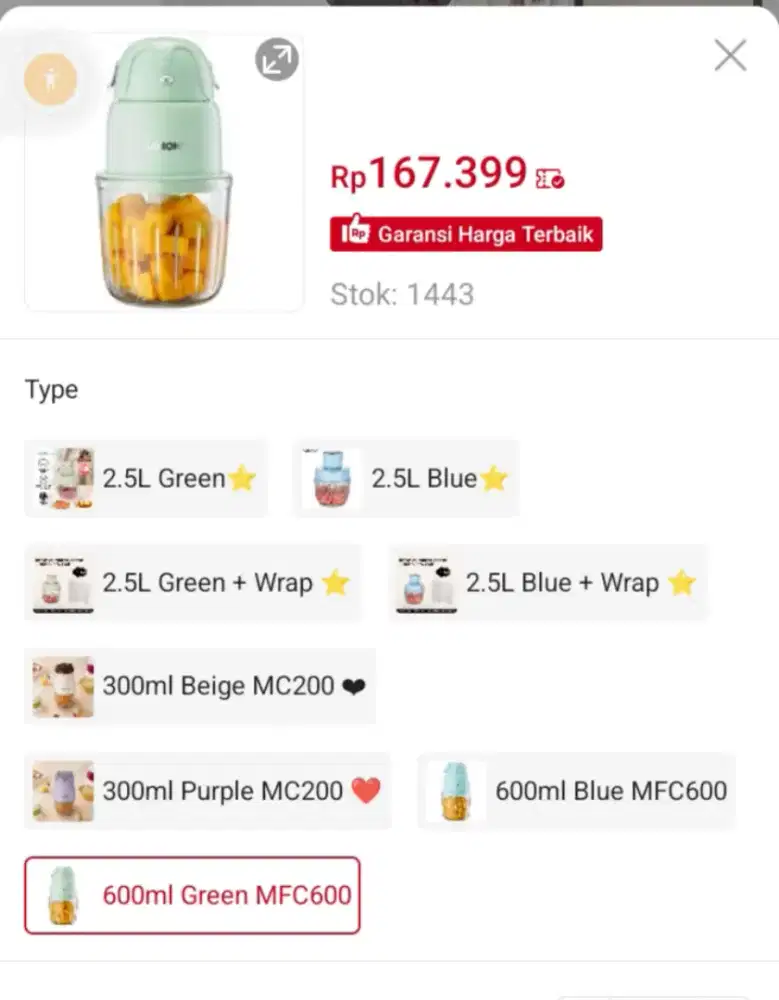Tap the selected 600ml Green MFC600 option

coord(191,896)
